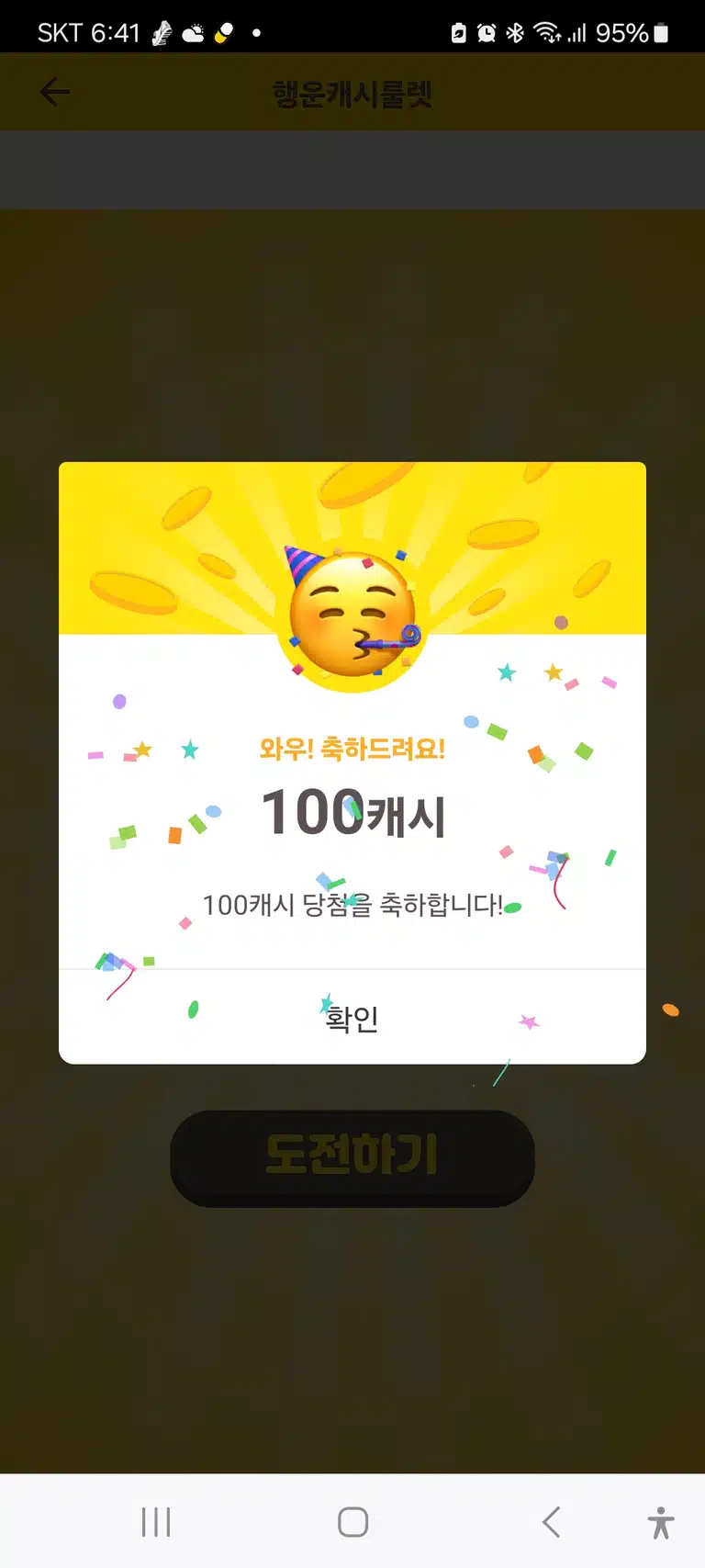705x1568 pixels.
Task: Confirm the 100 cash win dialog with 확인
Action: 352,1017
